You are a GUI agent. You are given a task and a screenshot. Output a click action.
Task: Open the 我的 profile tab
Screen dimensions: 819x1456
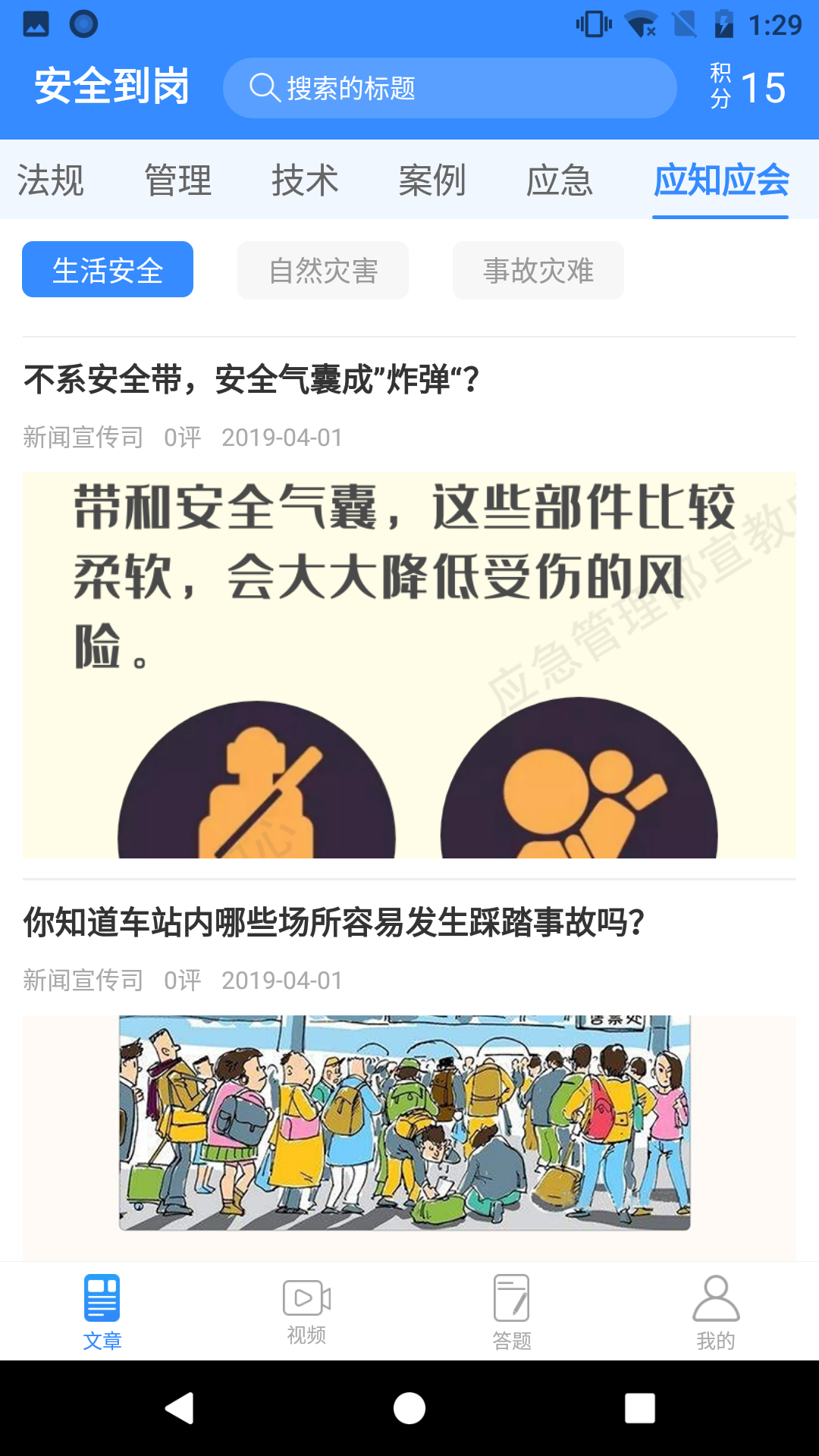716,1312
